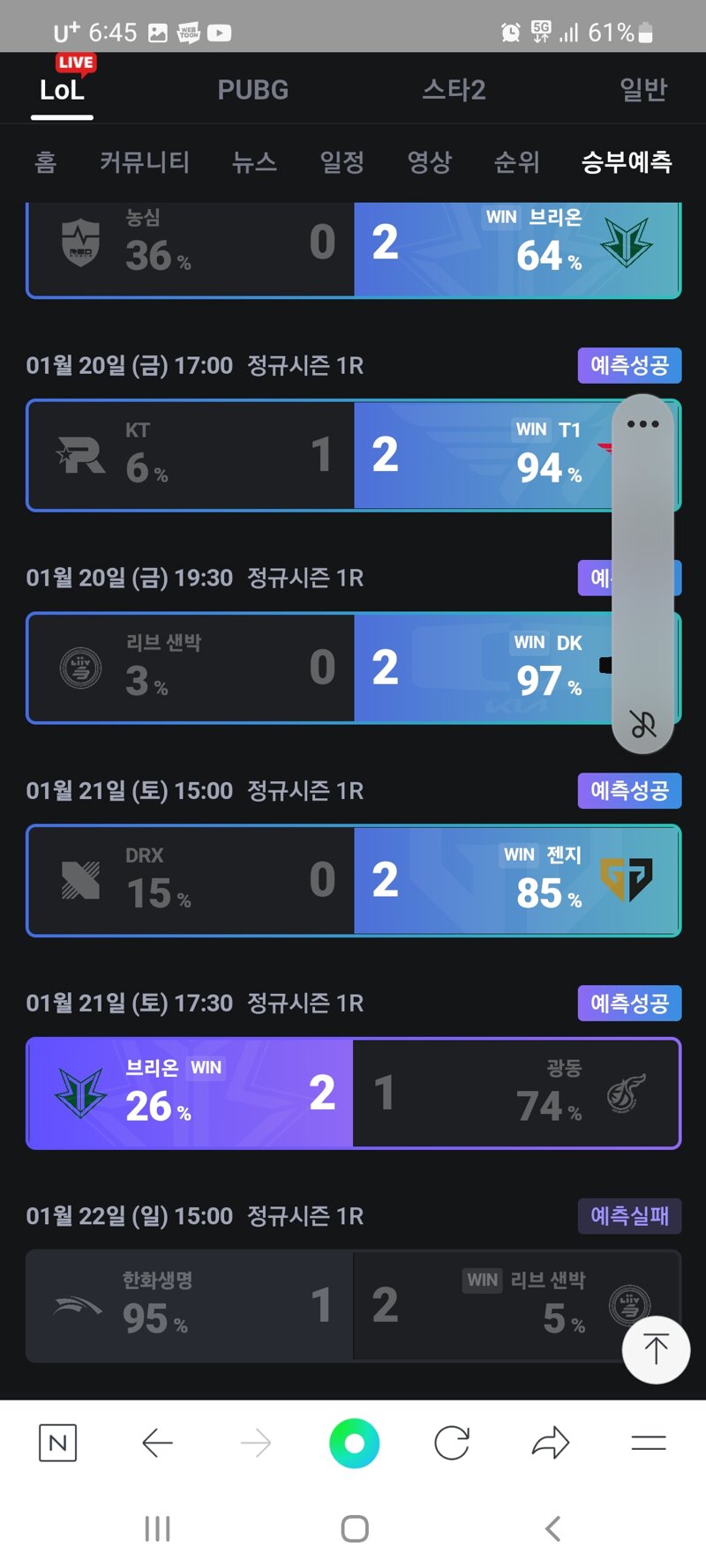Open the browser hamburger menu
The height and width of the screenshot is (1568, 706).
tap(649, 1443)
